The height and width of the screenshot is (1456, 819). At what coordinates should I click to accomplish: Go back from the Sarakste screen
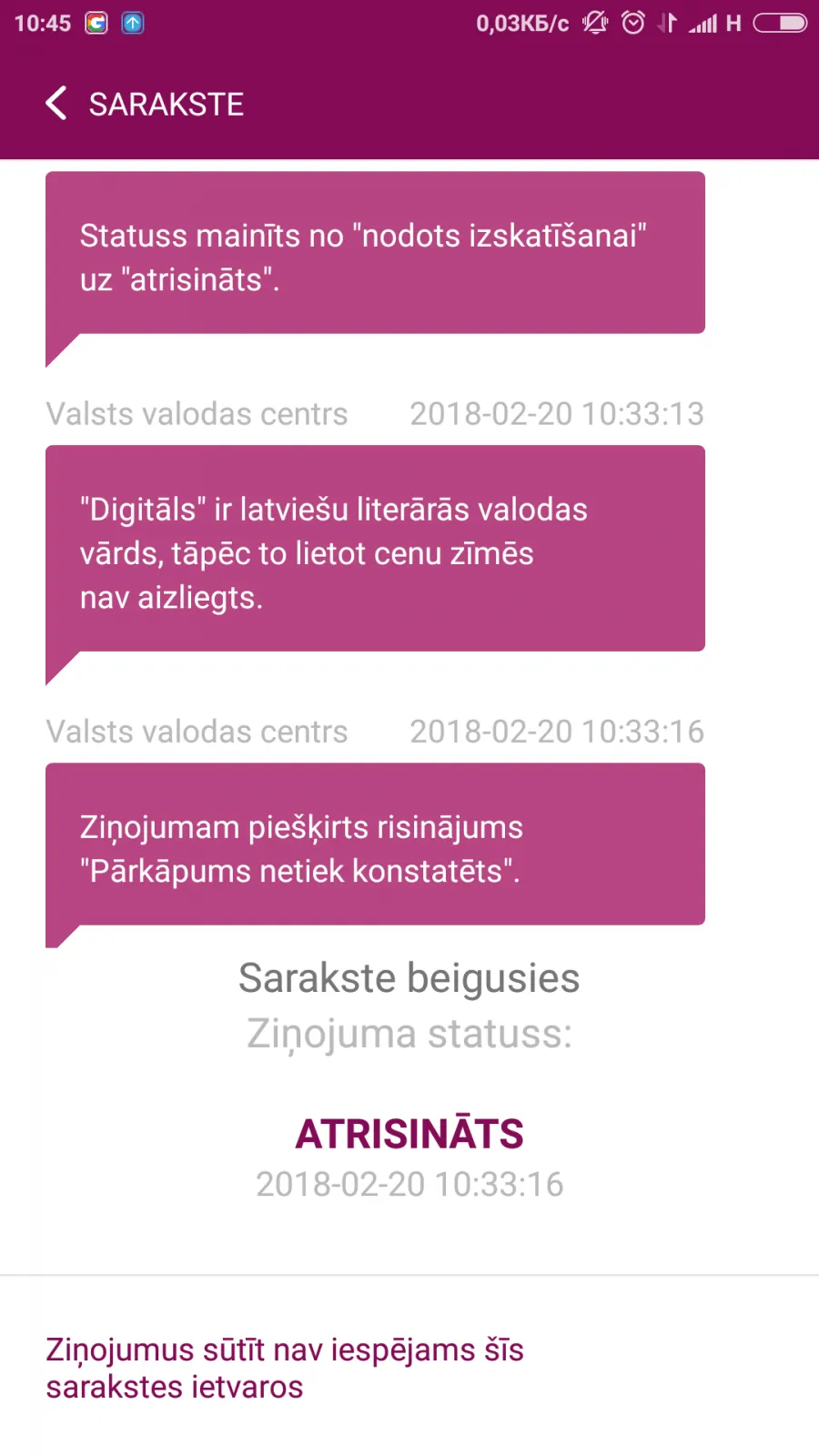(x=56, y=104)
